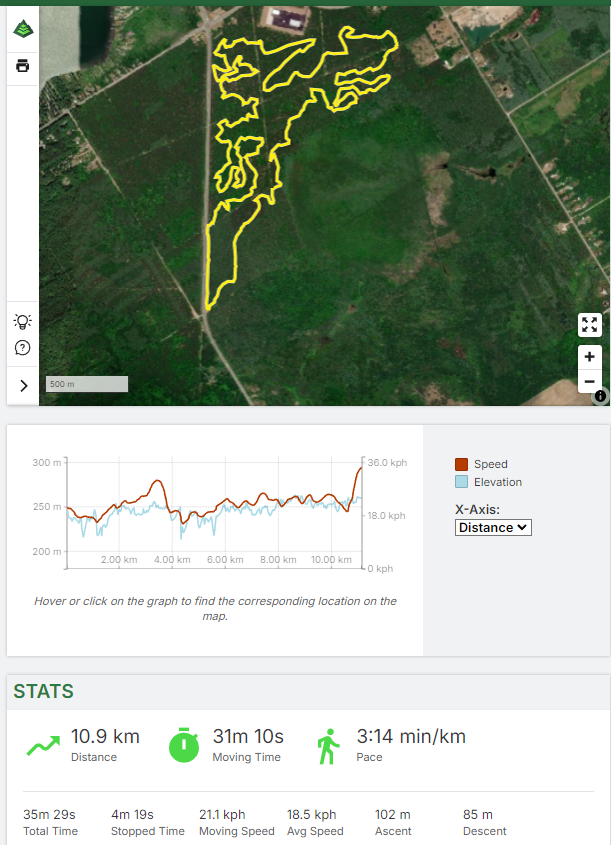The width and height of the screenshot is (611, 845).
Task: Open the X-Axis Distance dropdown
Action: (x=493, y=527)
